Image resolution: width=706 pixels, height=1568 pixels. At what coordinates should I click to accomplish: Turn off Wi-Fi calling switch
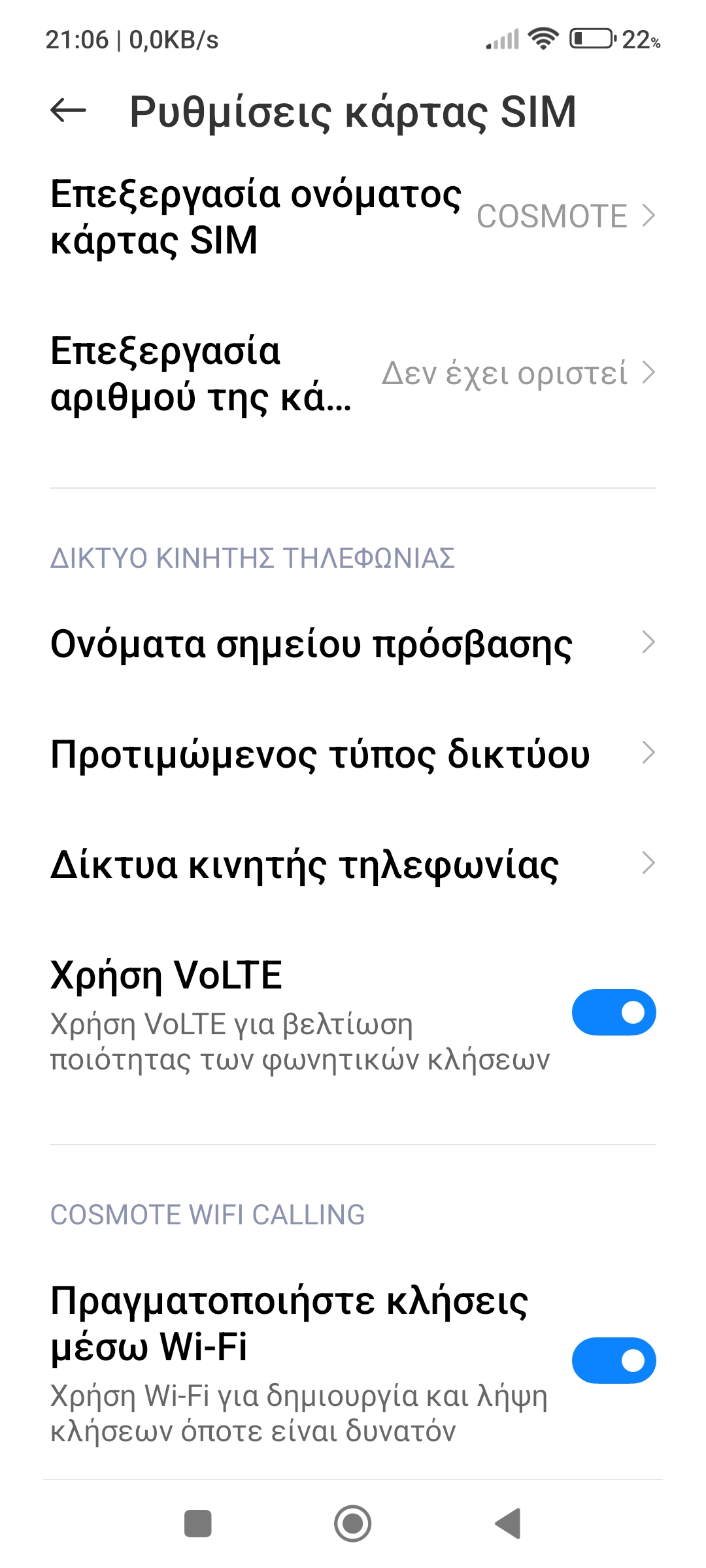pos(613,1361)
